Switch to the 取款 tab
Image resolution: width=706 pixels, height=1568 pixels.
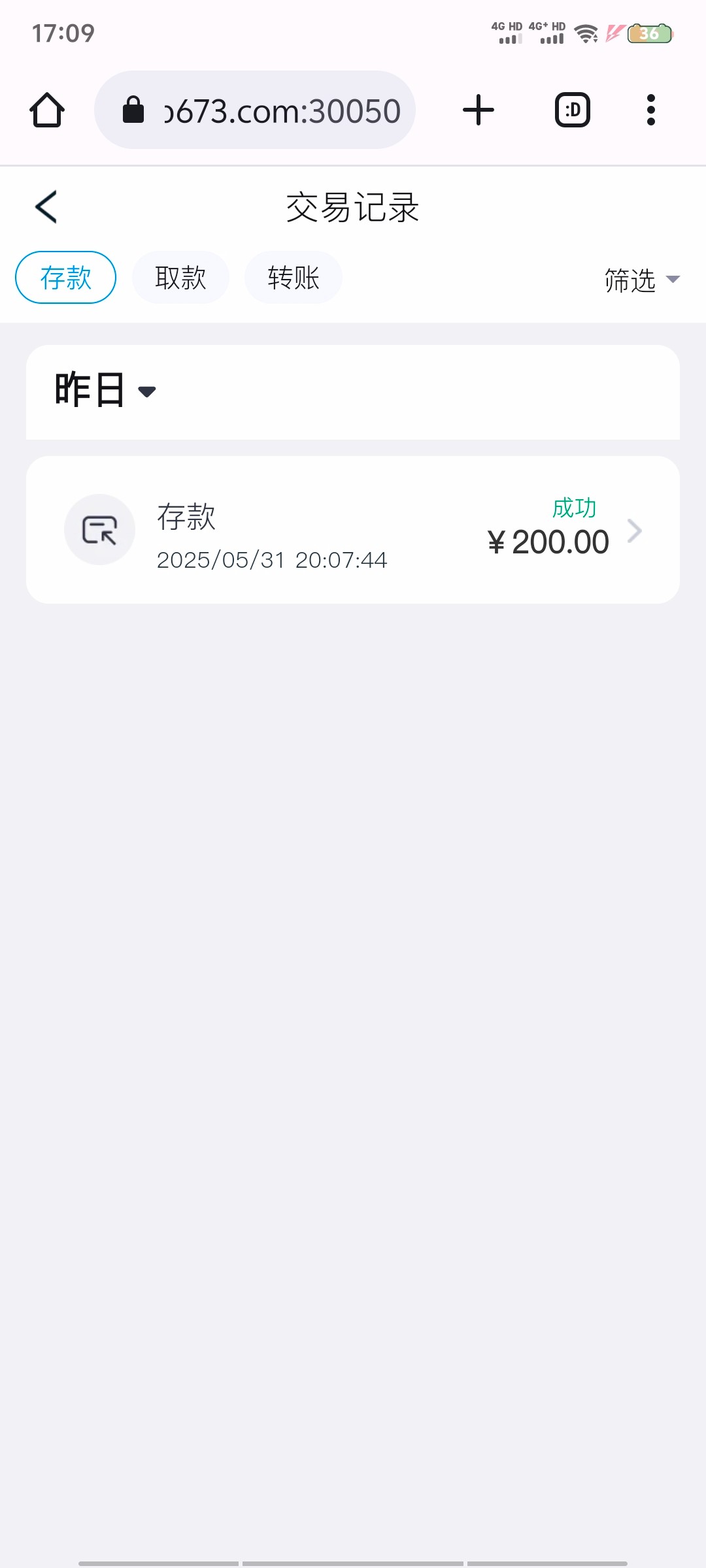click(x=180, y=278)
